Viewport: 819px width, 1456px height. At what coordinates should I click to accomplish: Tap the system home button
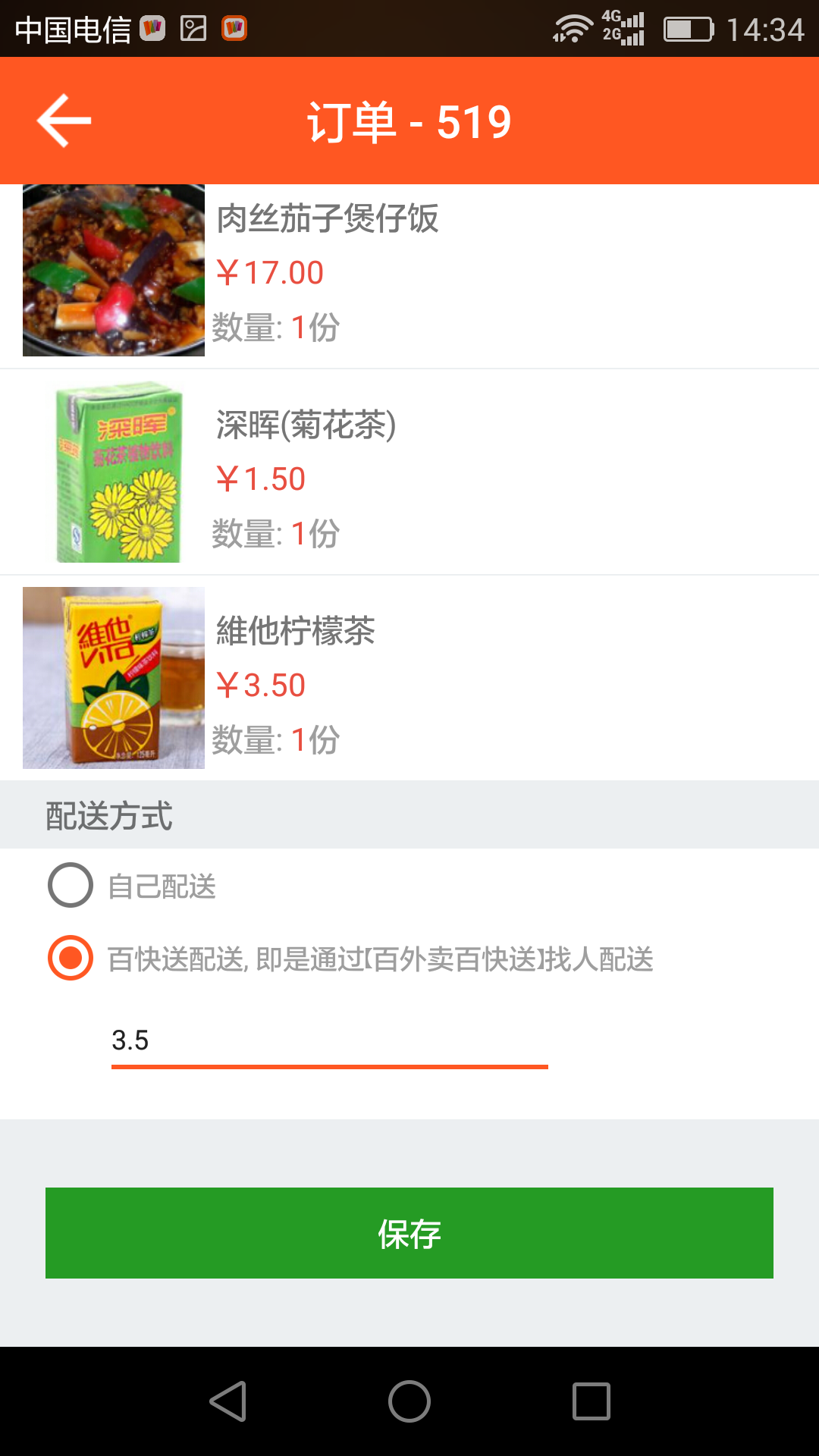tap(409, 1401)
